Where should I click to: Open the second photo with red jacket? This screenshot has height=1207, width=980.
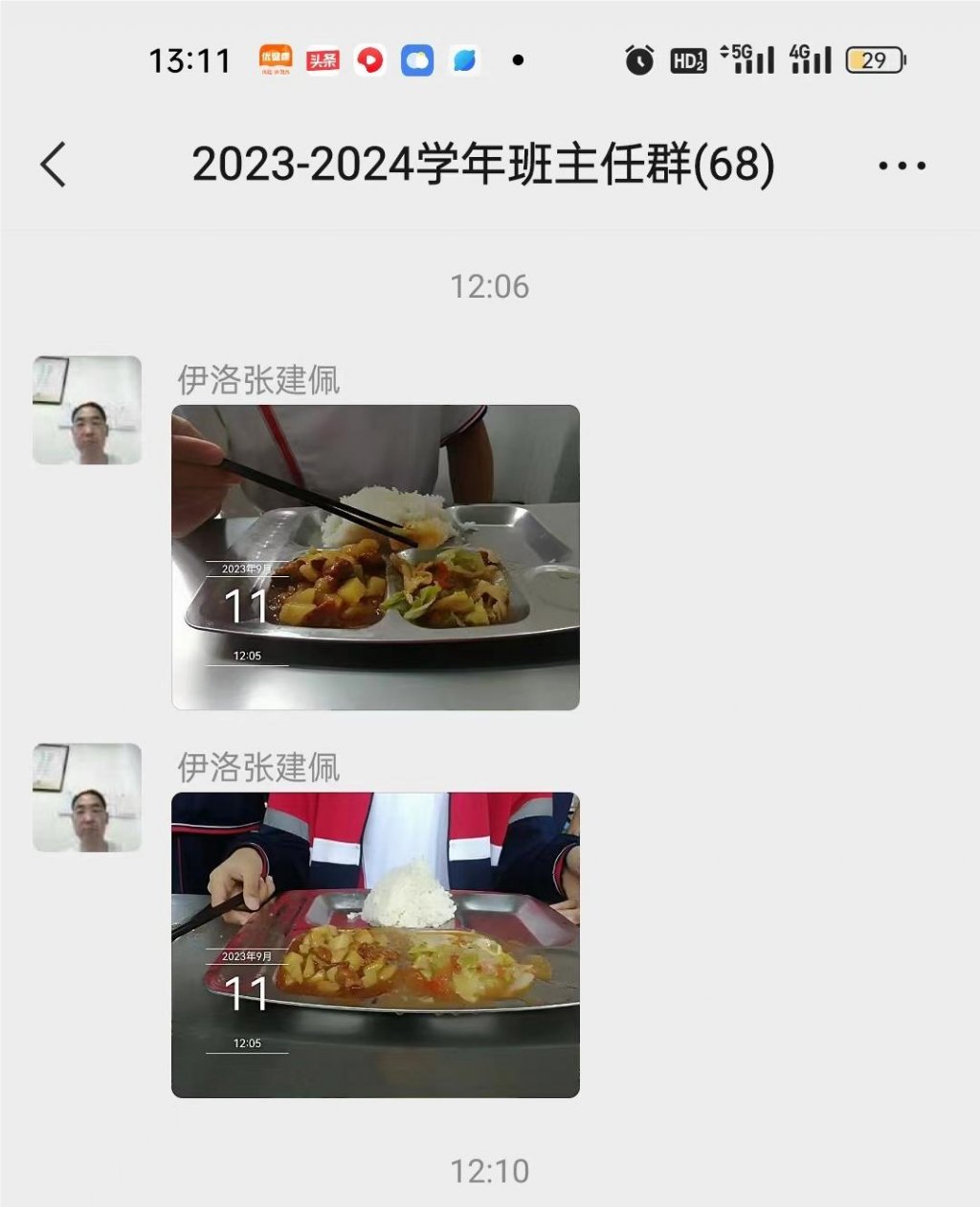[375, 945]
